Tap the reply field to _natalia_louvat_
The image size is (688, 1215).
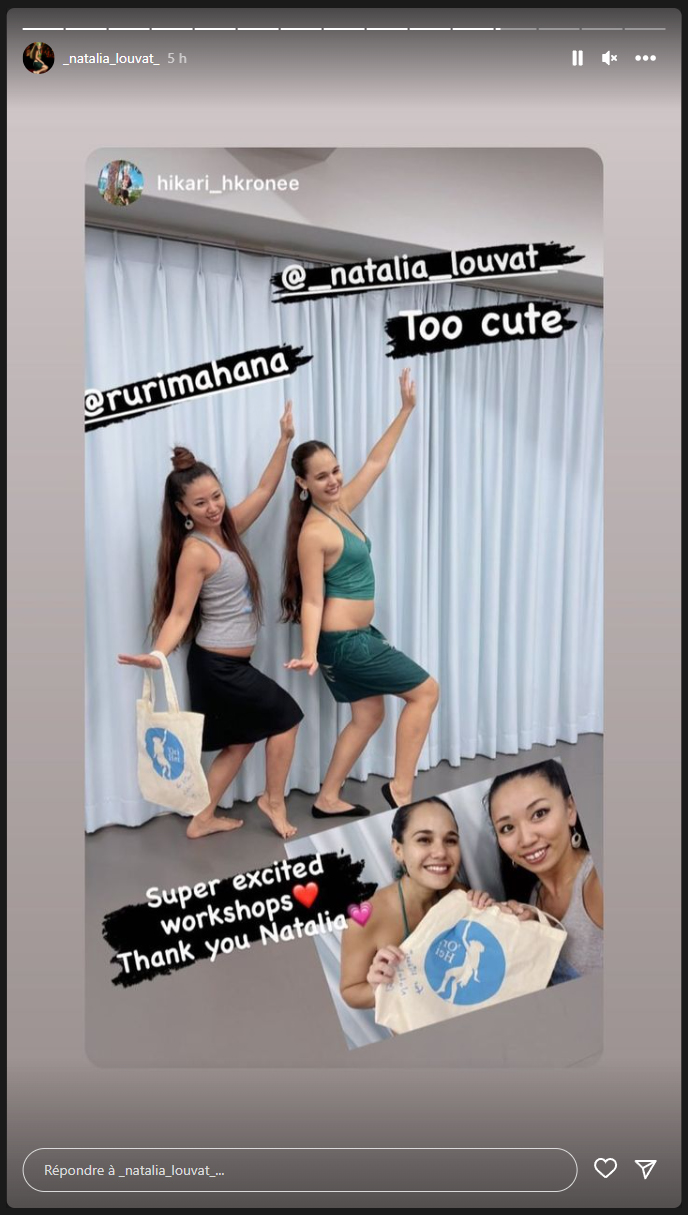(x=299, y=1170)
